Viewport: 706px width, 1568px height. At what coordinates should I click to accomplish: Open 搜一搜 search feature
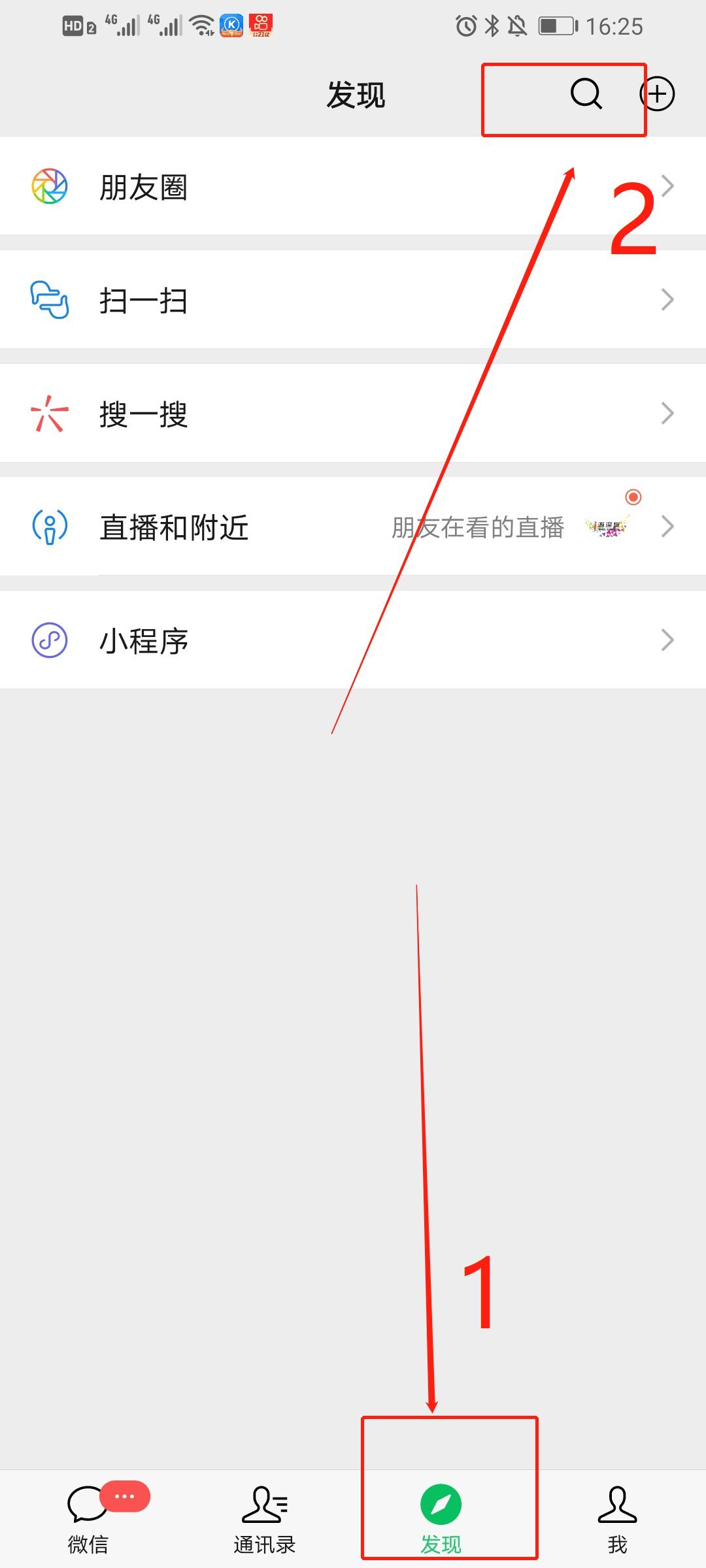click(x=353, y=414)
